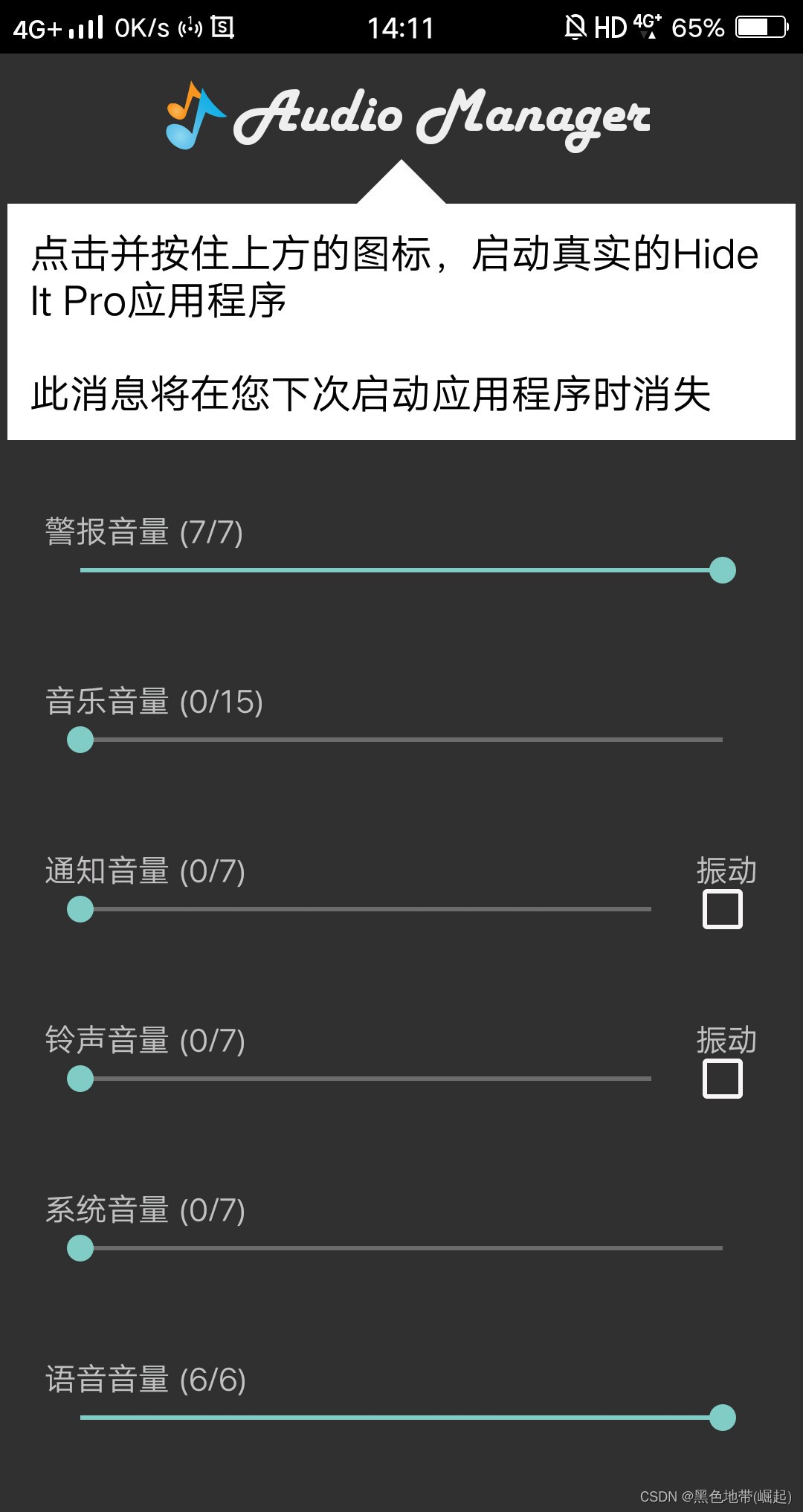Enable 振动 checkbox for 通知音量
The height and width of the screenshot is (1512, 803).
click(722, 909)
